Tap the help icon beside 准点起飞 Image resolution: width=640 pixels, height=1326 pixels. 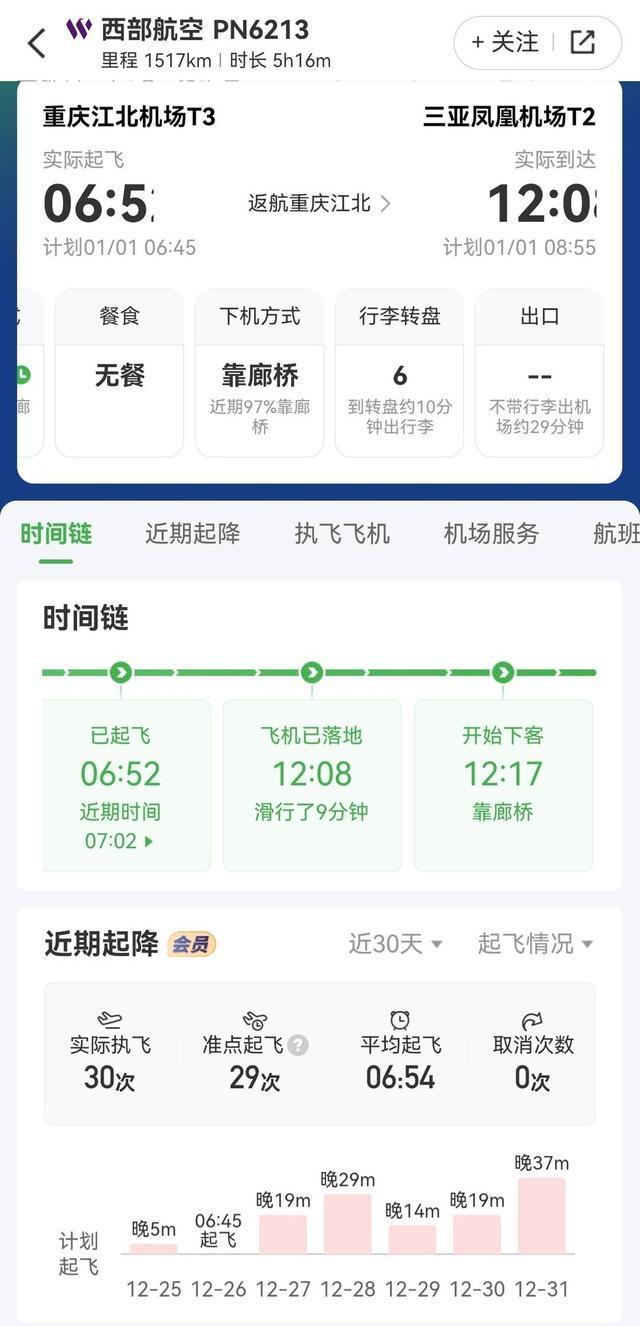click(298, 1045)
